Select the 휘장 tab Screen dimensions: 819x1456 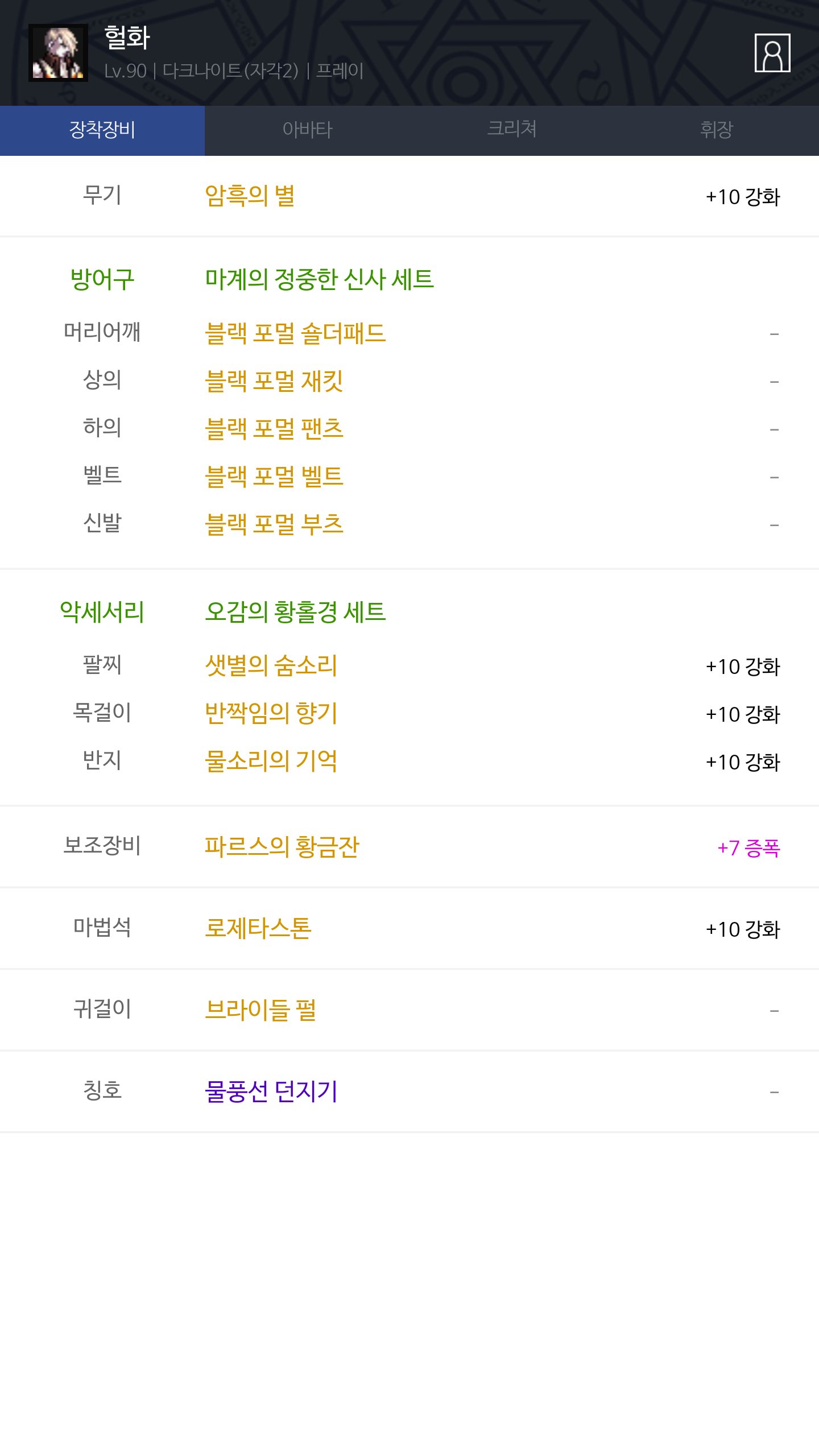point(717,130)
